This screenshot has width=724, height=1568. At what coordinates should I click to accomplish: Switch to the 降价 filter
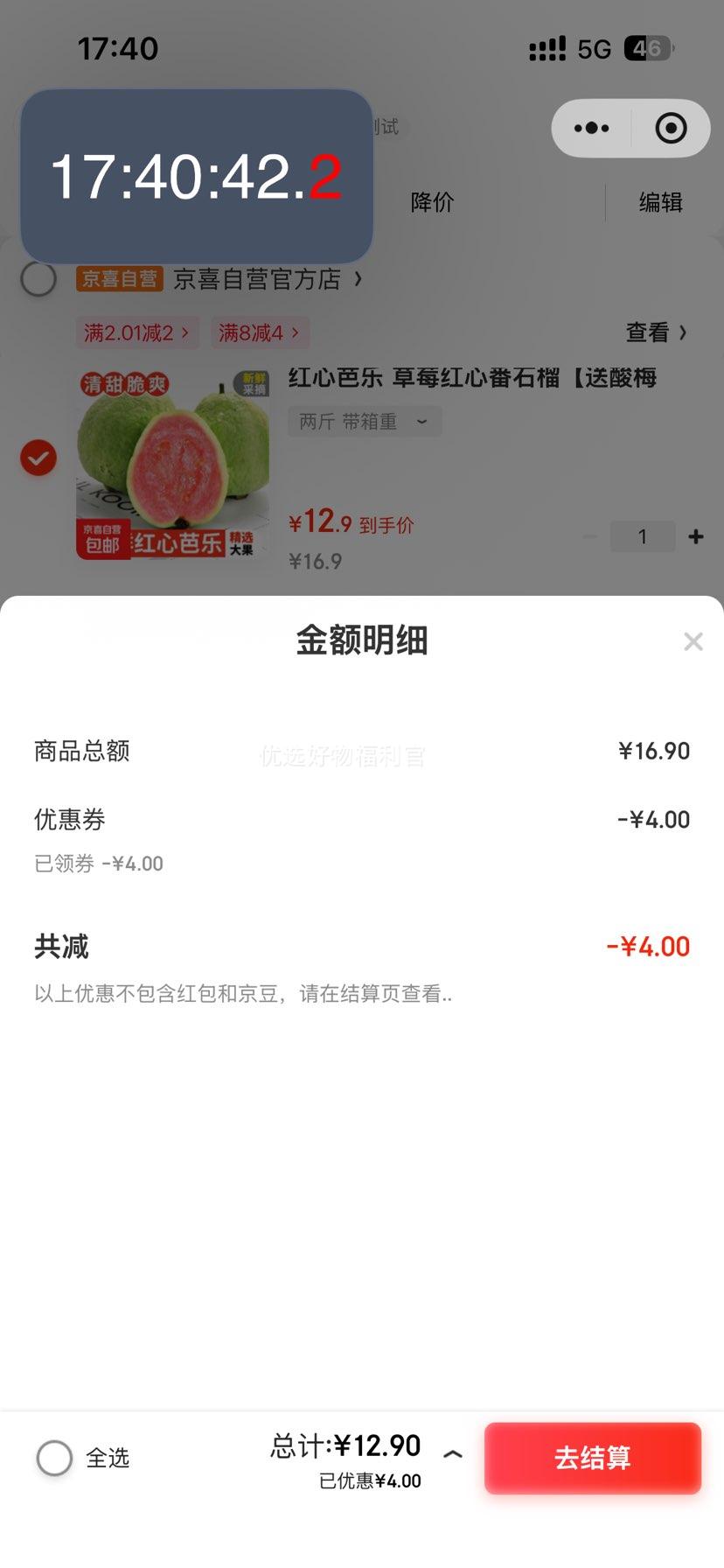(x=432, y=202)
